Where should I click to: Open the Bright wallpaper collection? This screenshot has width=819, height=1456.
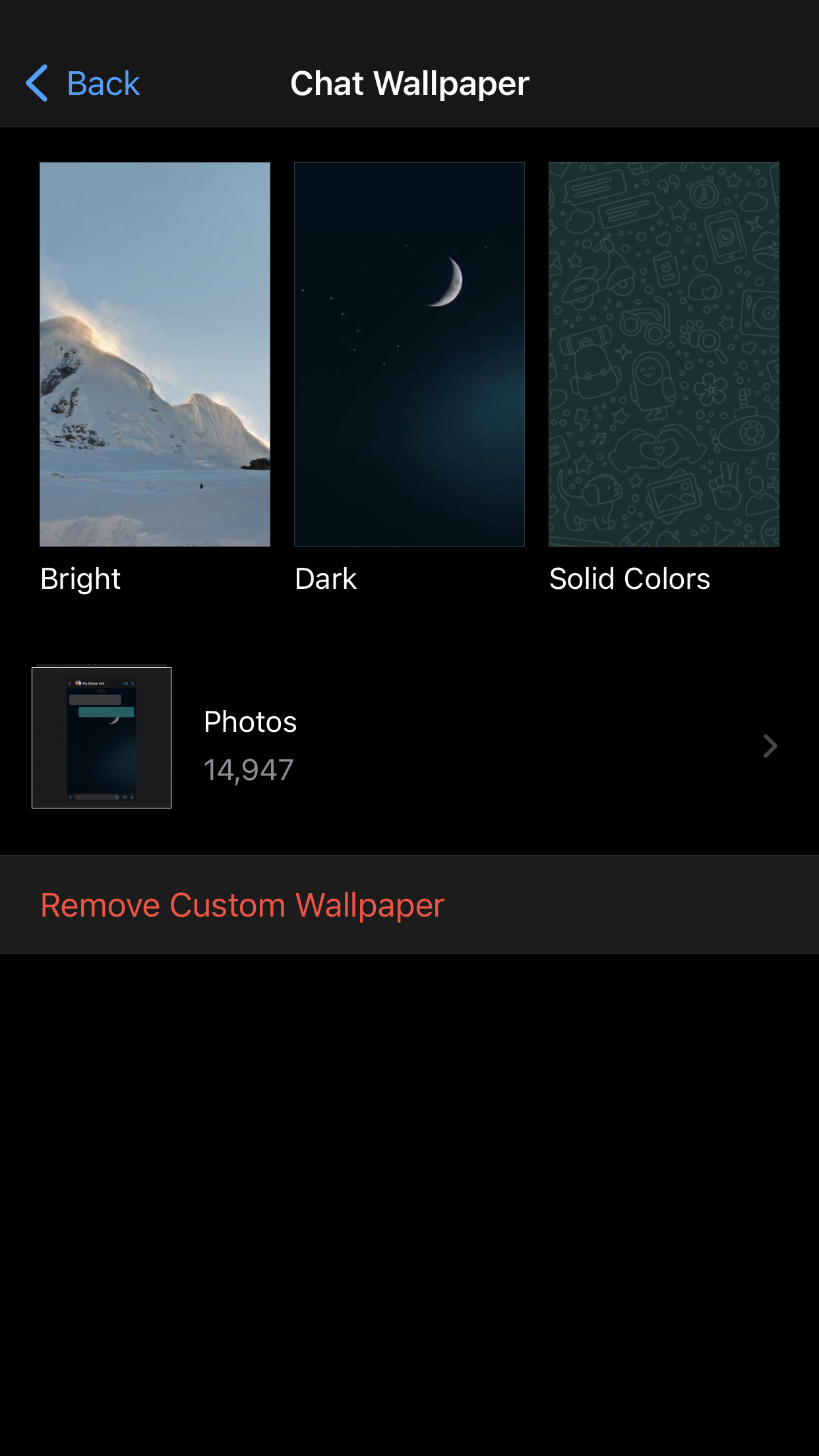pos(155,354)
